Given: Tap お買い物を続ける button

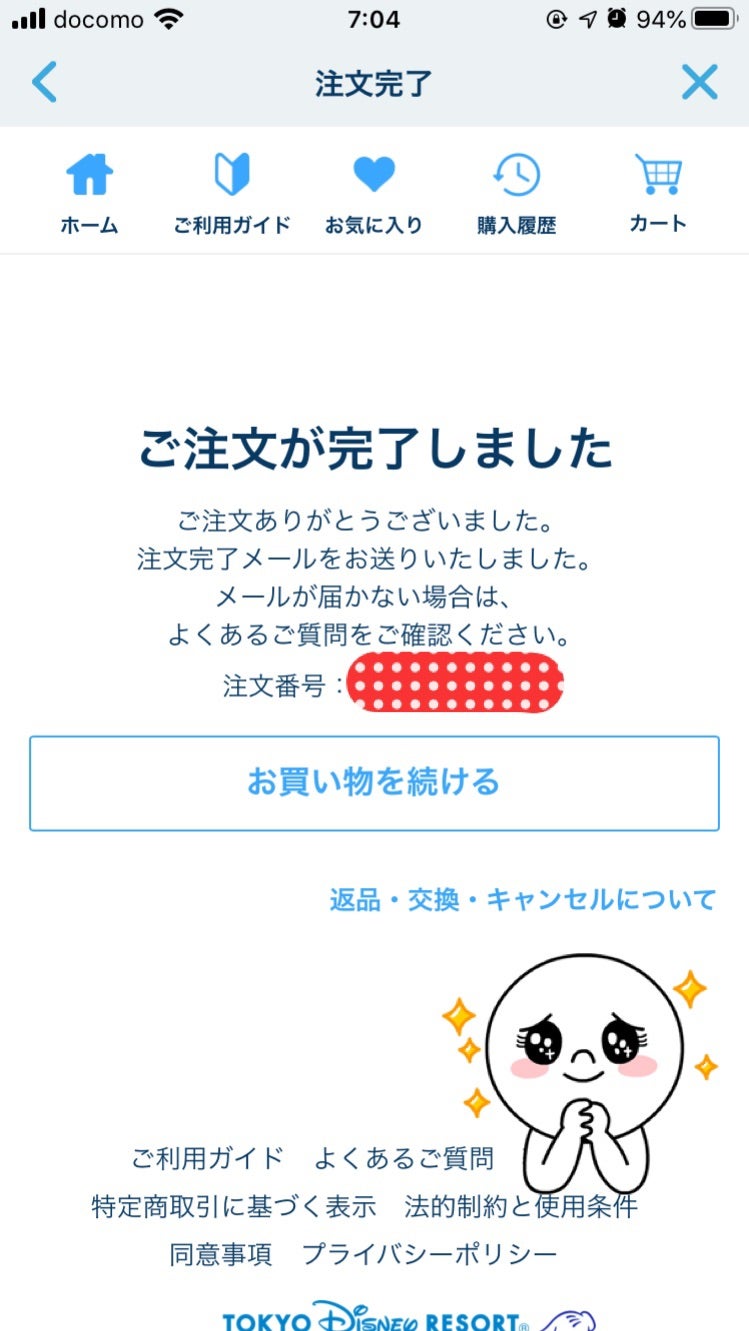Looking at the screenshot, I should click(x=374, y=783).
